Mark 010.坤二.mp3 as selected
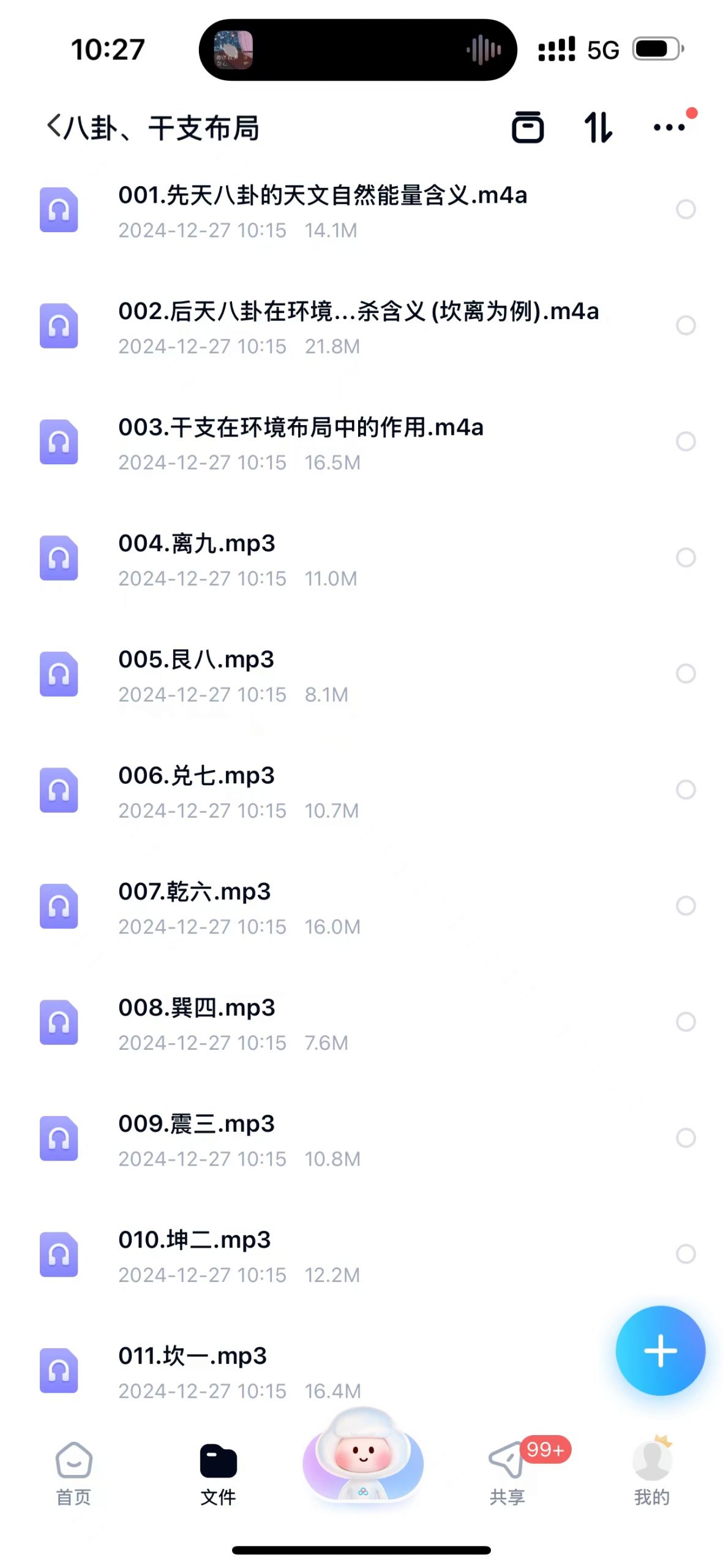 pos(685,1254)
